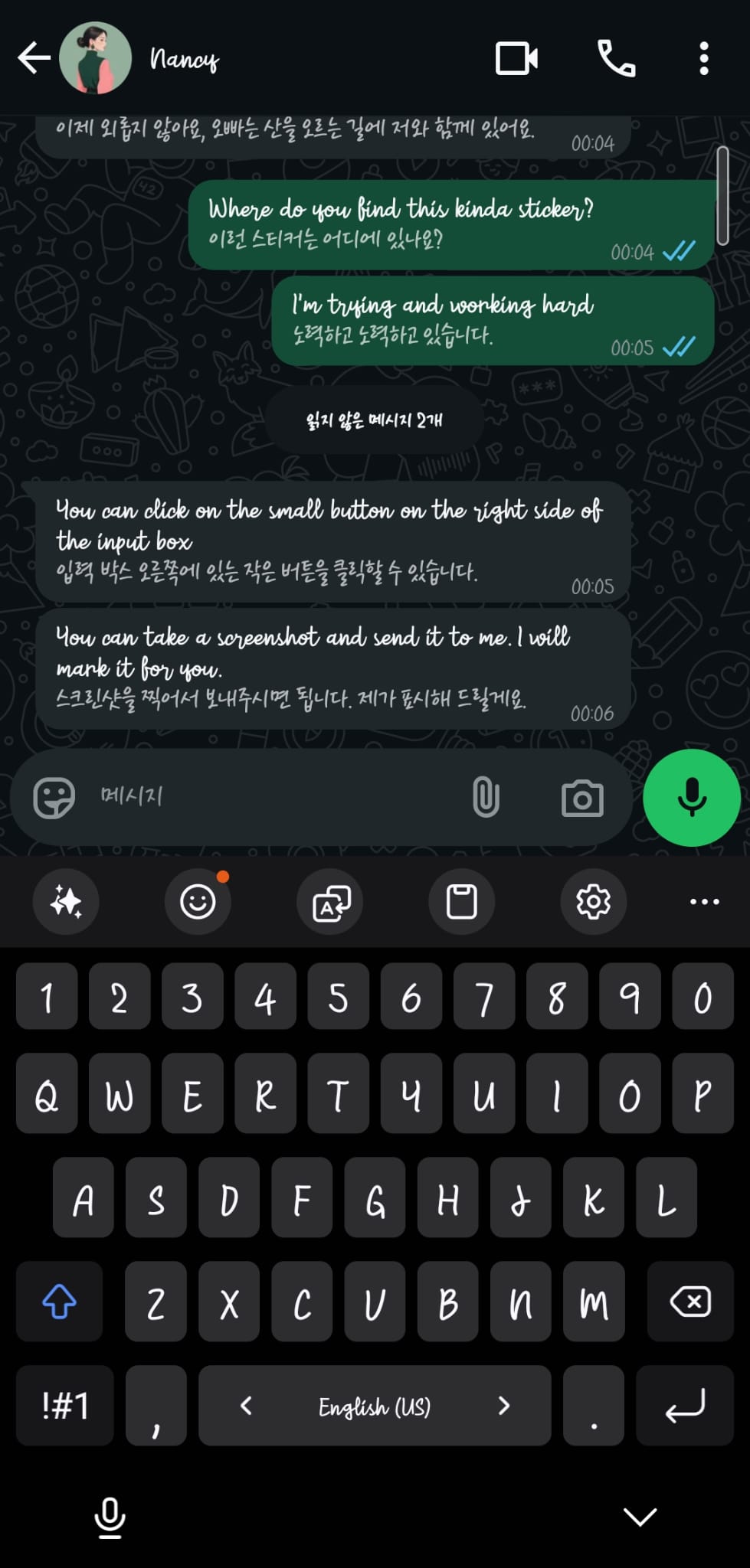Open the keyboard AI sparkle tools
750x1568 pixels.
[66, 901]
